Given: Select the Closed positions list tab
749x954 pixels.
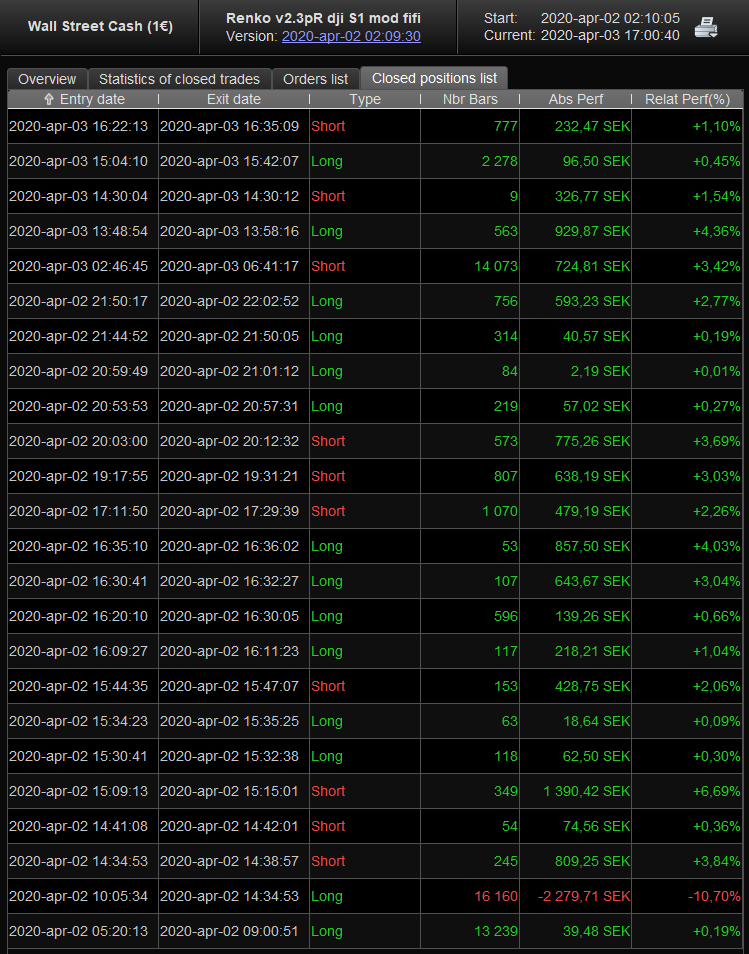Looking at the screenshot, I should (x=434, y=78).
